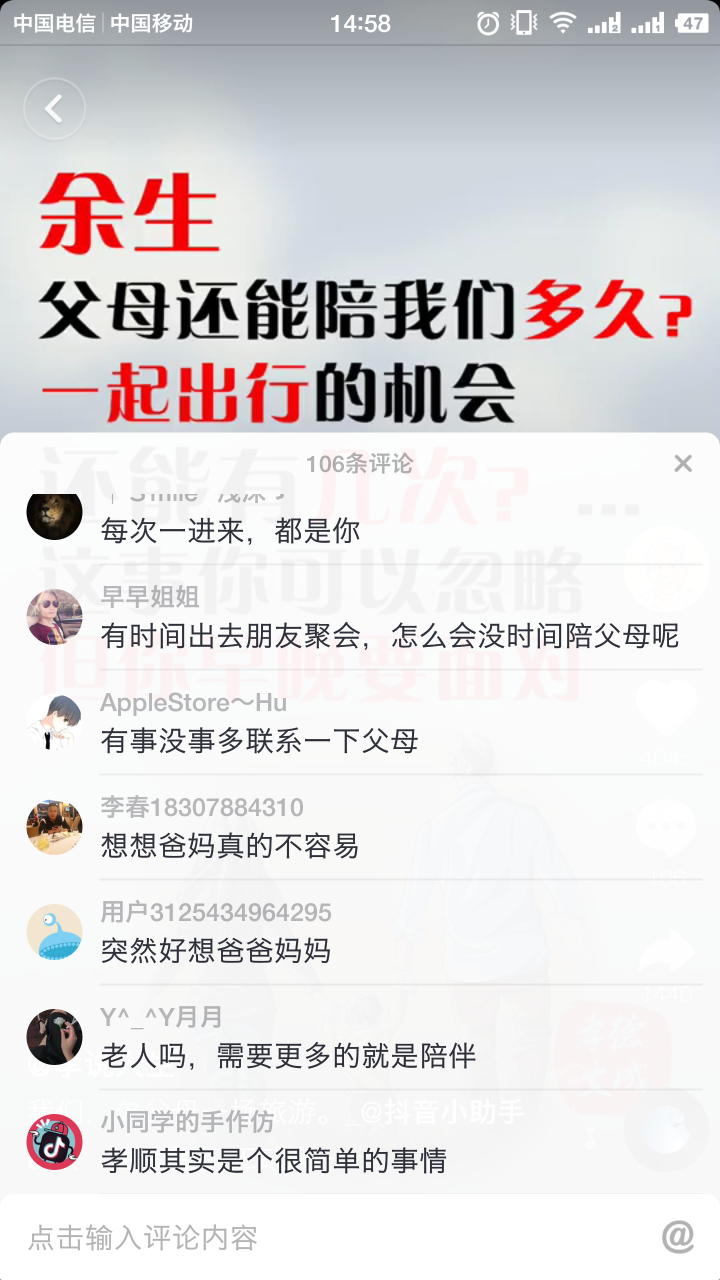
Task: Open Y^_^Y月月's avatar
Action: click(x=54, y=1037)
